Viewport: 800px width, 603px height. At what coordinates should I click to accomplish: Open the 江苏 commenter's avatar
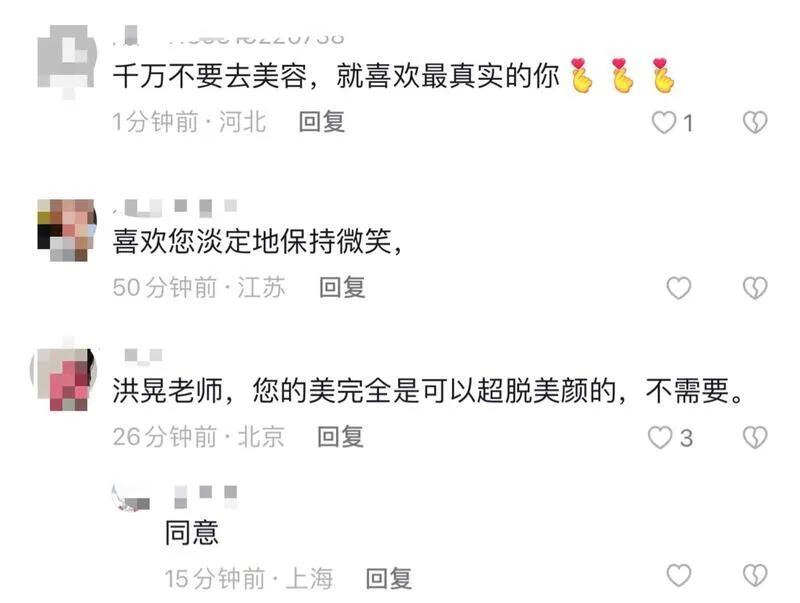[66, 229]
